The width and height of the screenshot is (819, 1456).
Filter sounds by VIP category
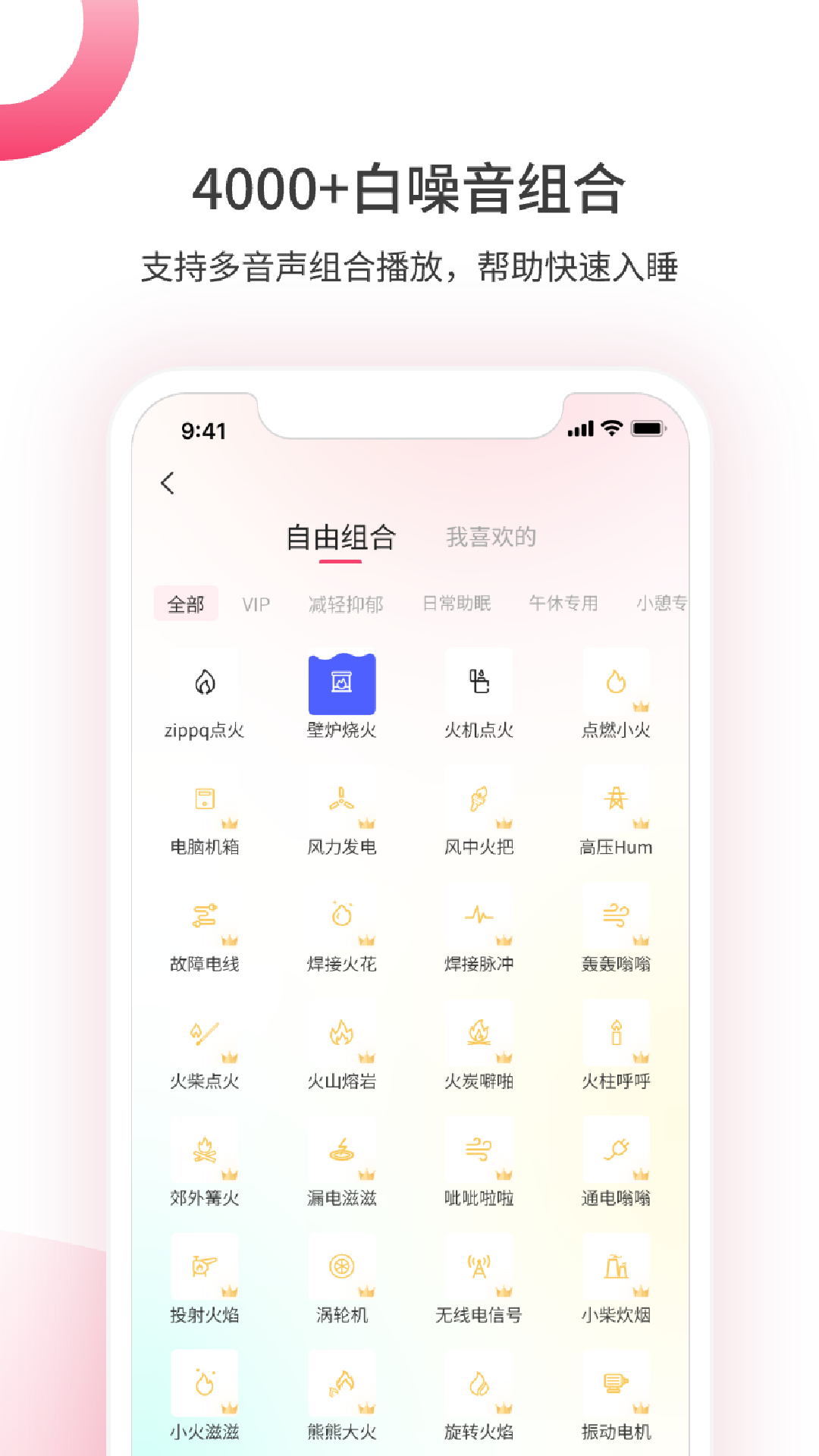point(257,603)
